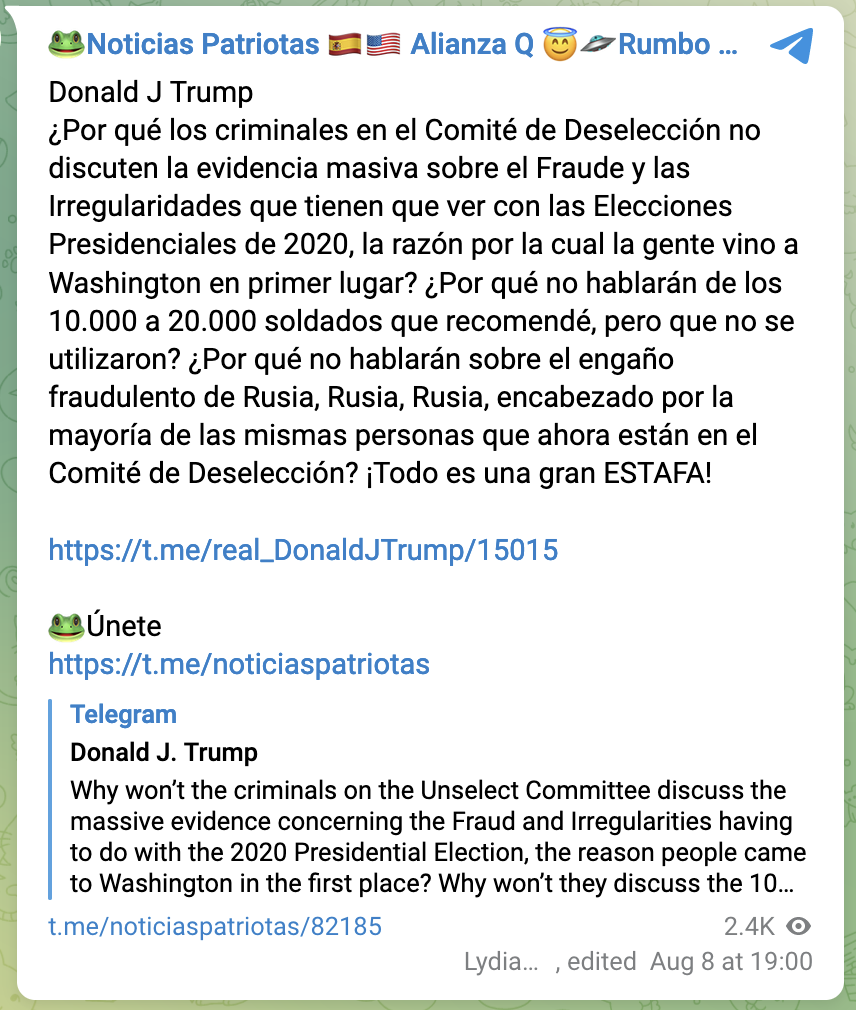Open the real_DonaldJTrump/15015 link
The width and height of the screenshot is (856, 1010).
(303, 549)
